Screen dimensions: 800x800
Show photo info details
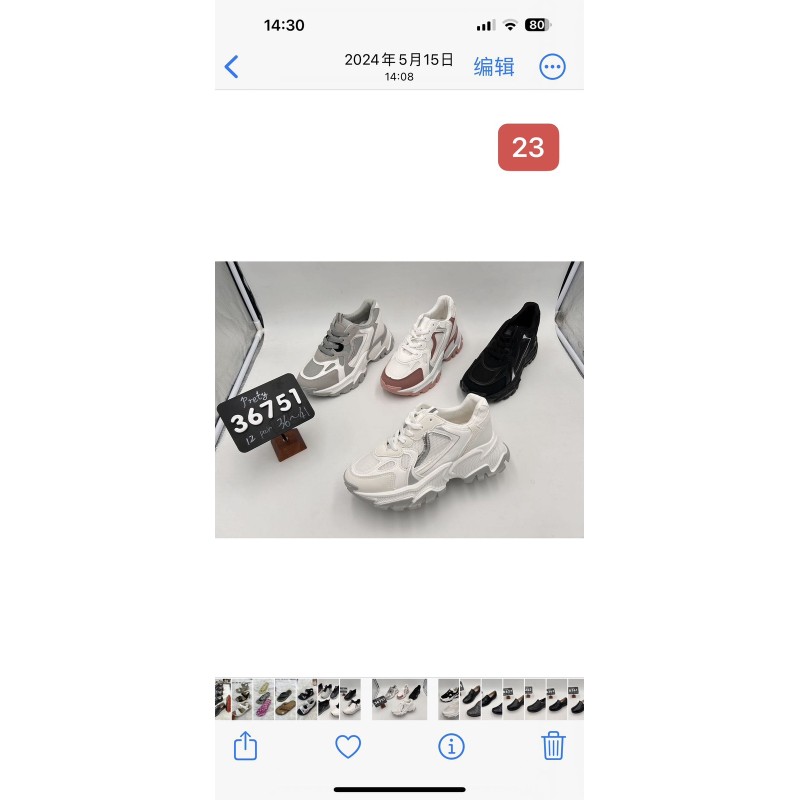pyautogui.click(x=451, y=746)
